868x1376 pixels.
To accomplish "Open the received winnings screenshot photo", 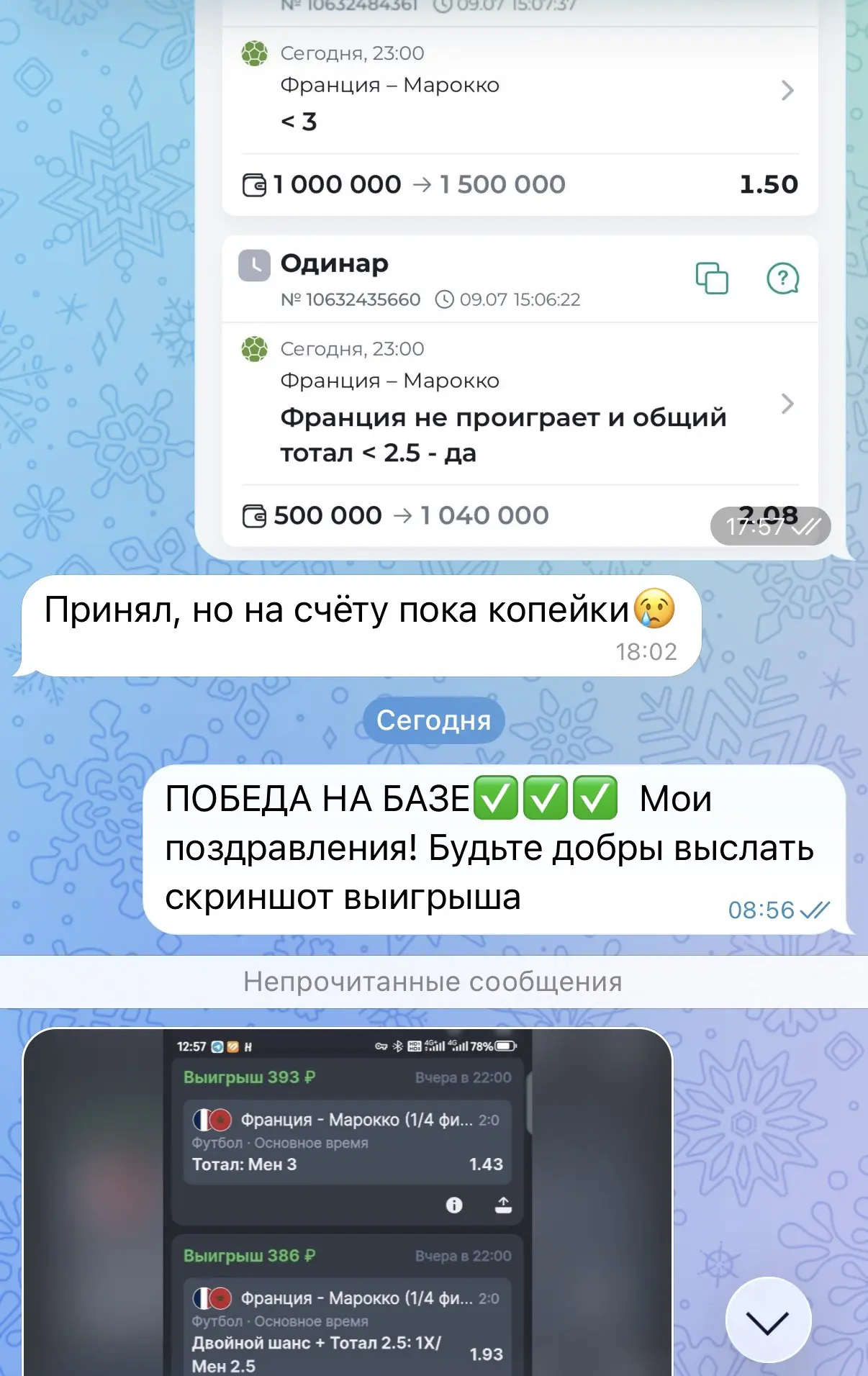I will click(348, 1202).
